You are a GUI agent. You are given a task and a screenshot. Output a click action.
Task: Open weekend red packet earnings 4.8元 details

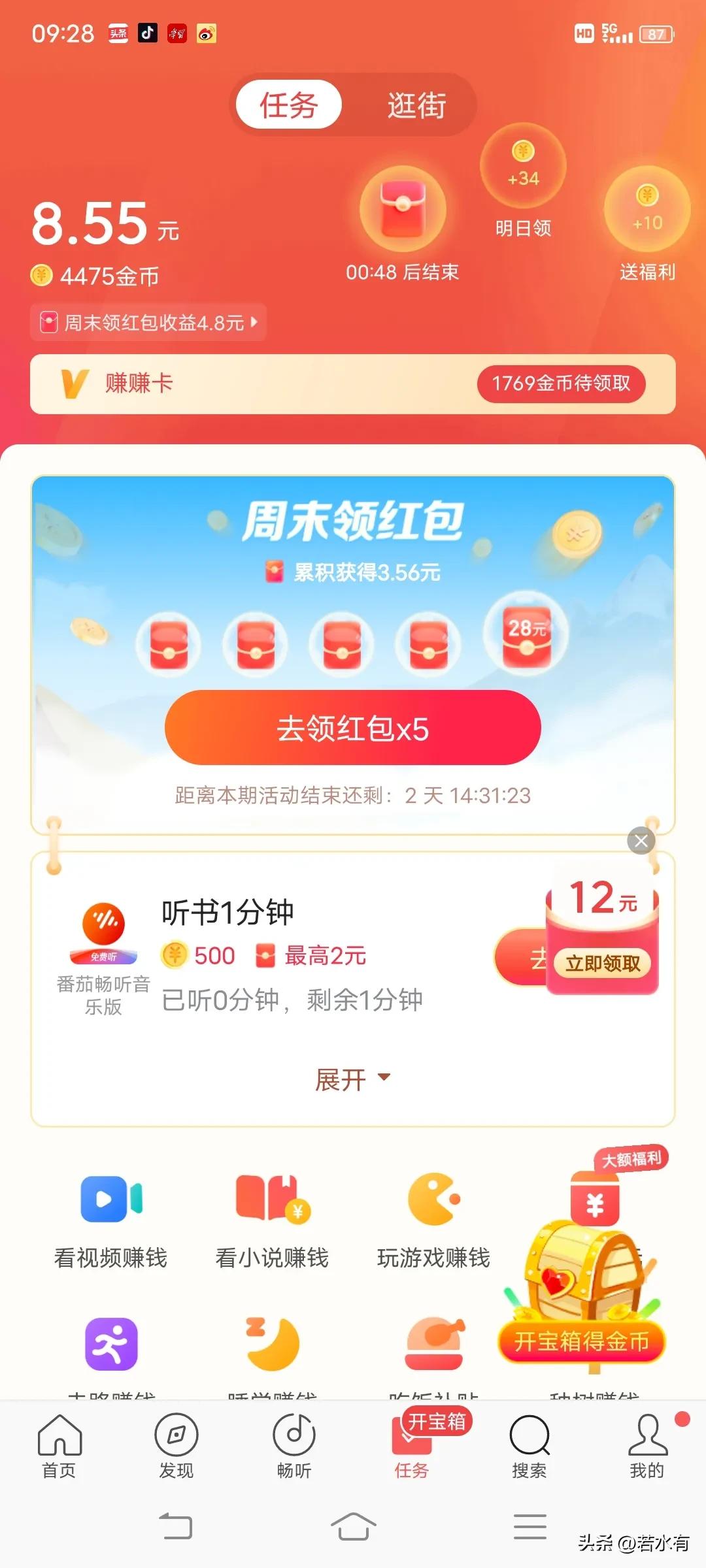coord(149,321)
